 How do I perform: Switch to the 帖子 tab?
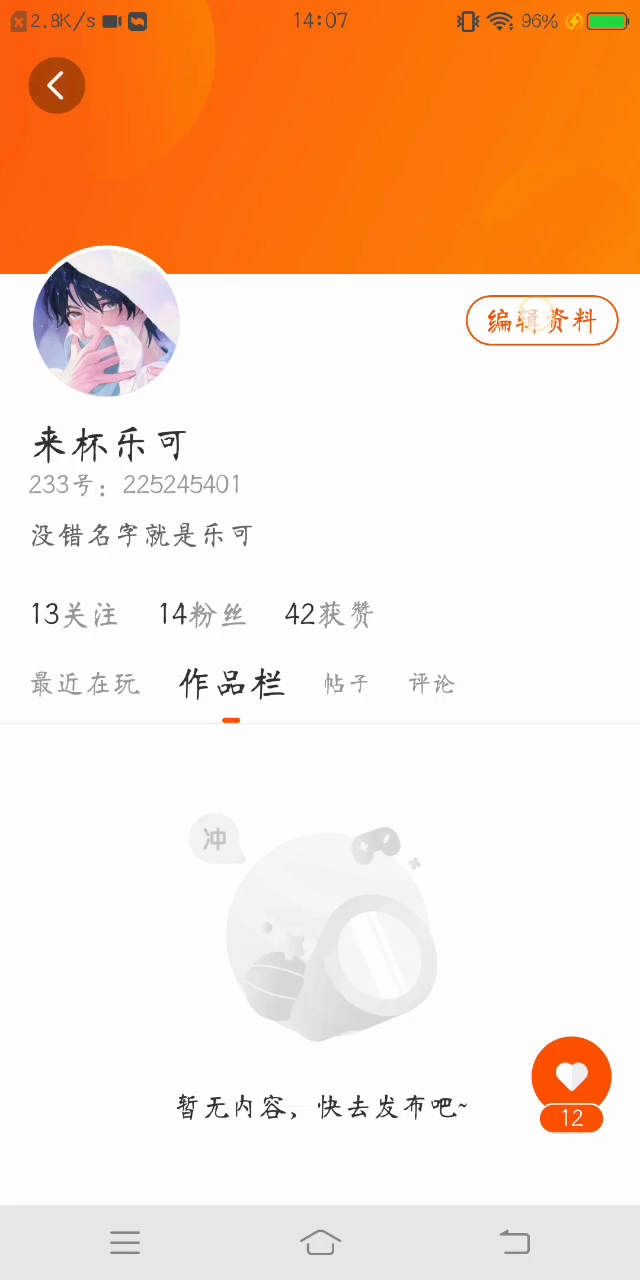(346, 684)
